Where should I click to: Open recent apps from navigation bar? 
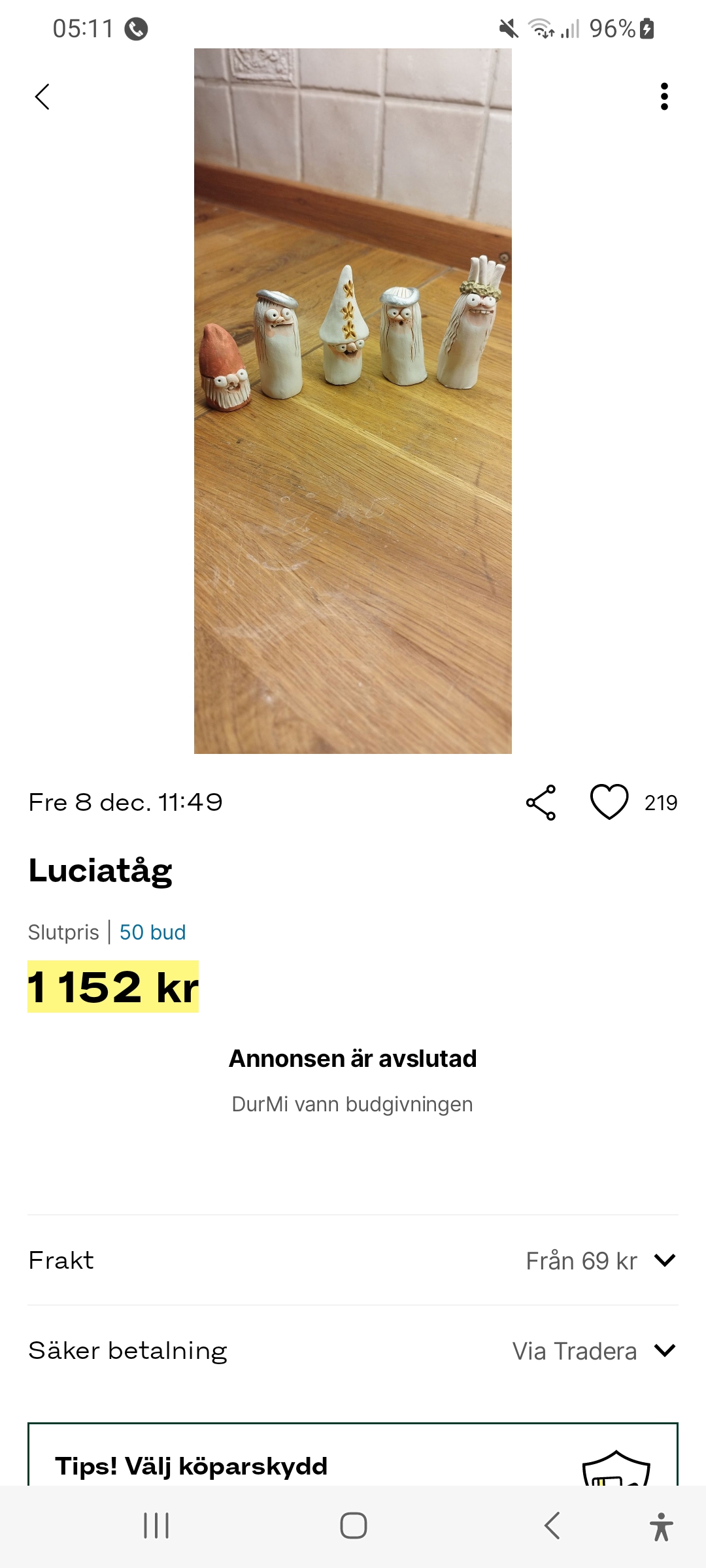(x=156, y=1526)
